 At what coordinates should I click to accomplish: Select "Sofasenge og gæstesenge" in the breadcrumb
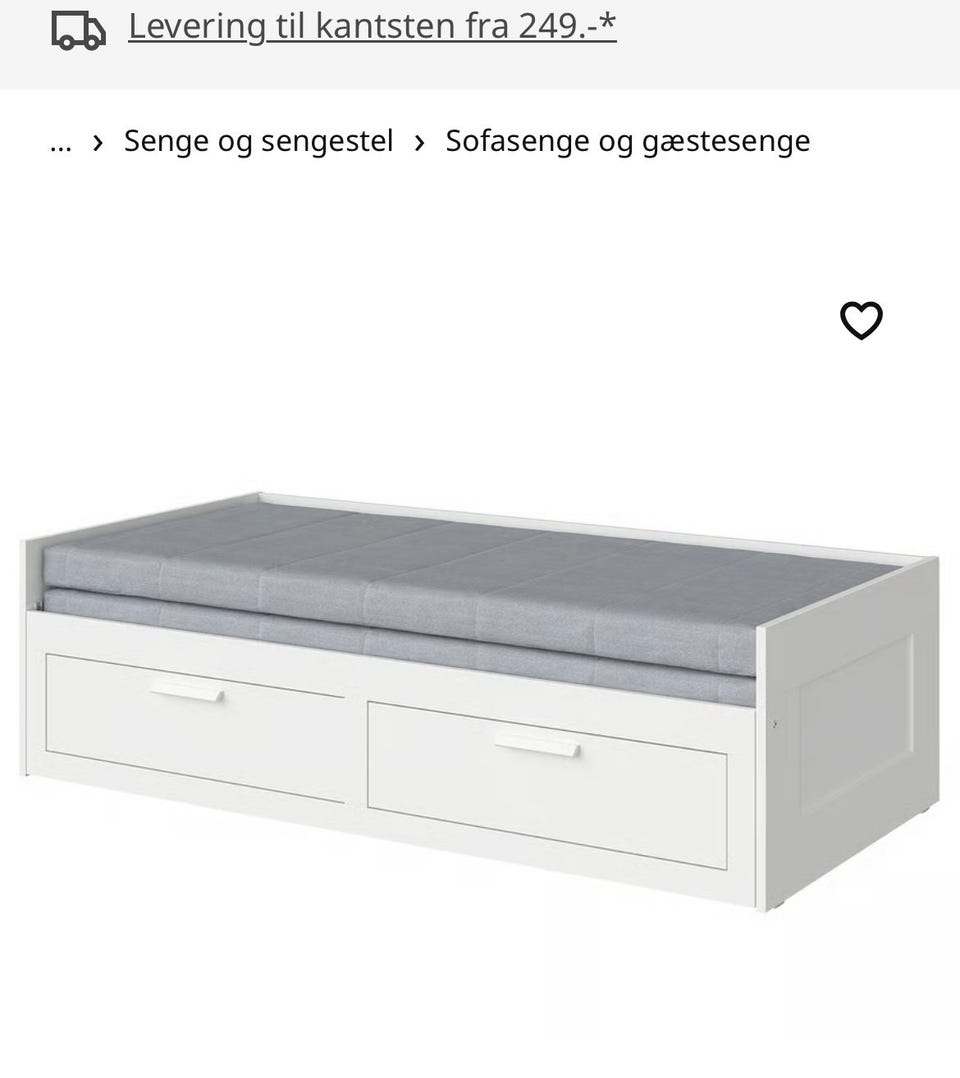click(x=628, y=141)
